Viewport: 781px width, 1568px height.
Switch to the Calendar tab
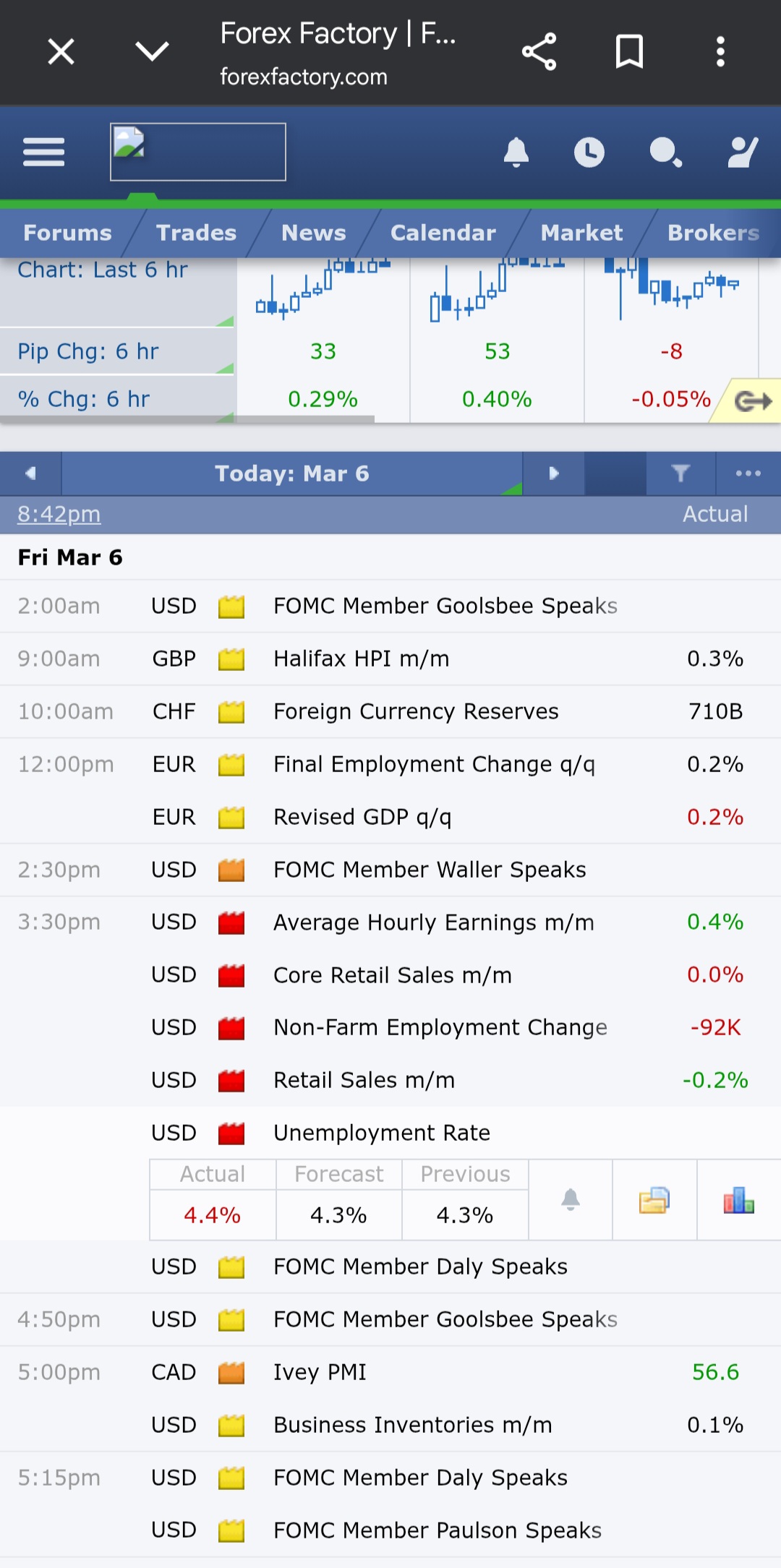443,233
